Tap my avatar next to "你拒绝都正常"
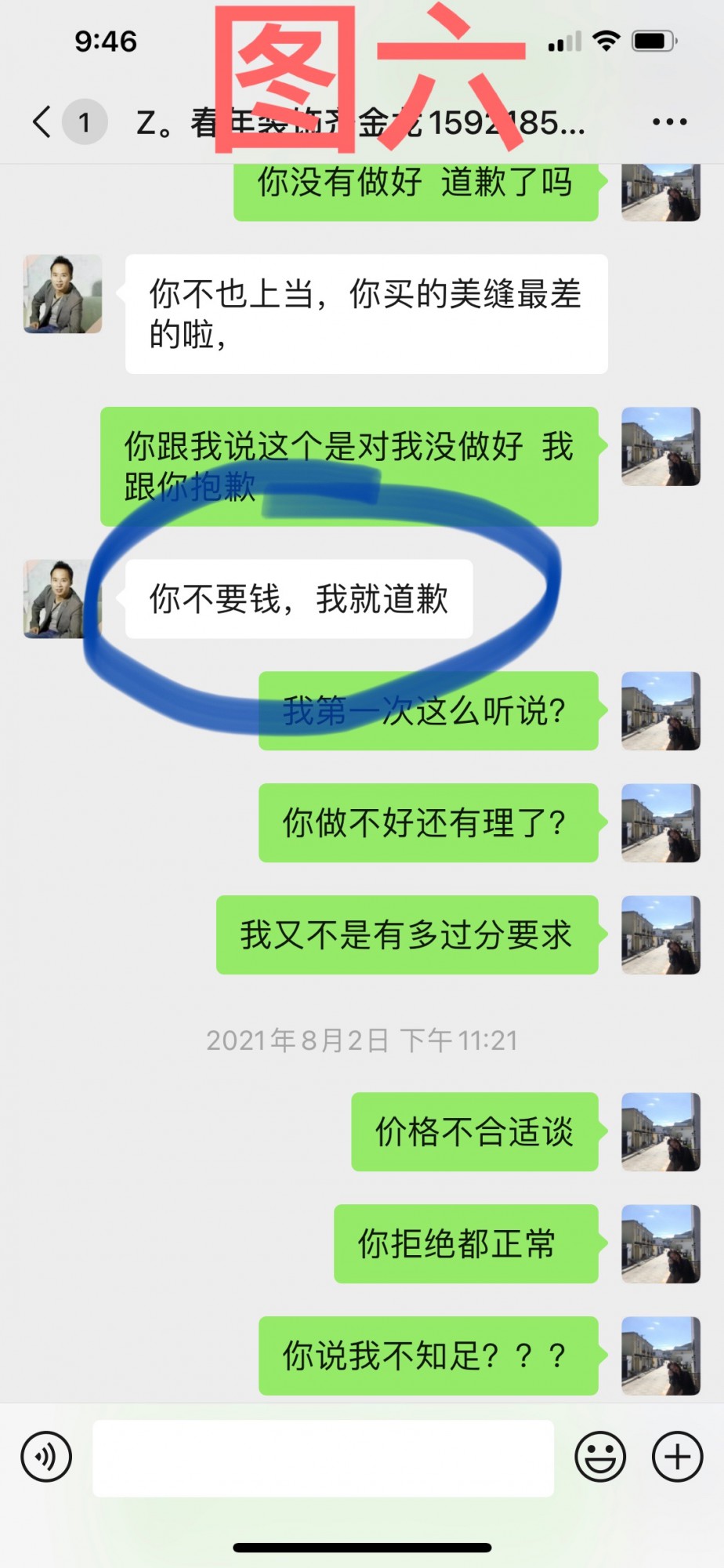The image size is (724, 1568). pos(661,1243)
